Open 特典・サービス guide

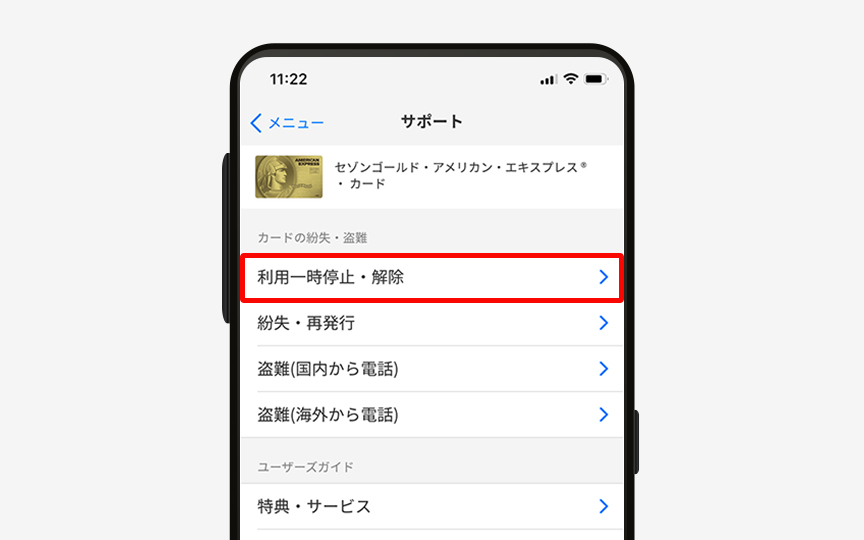(x=431, y=506)
